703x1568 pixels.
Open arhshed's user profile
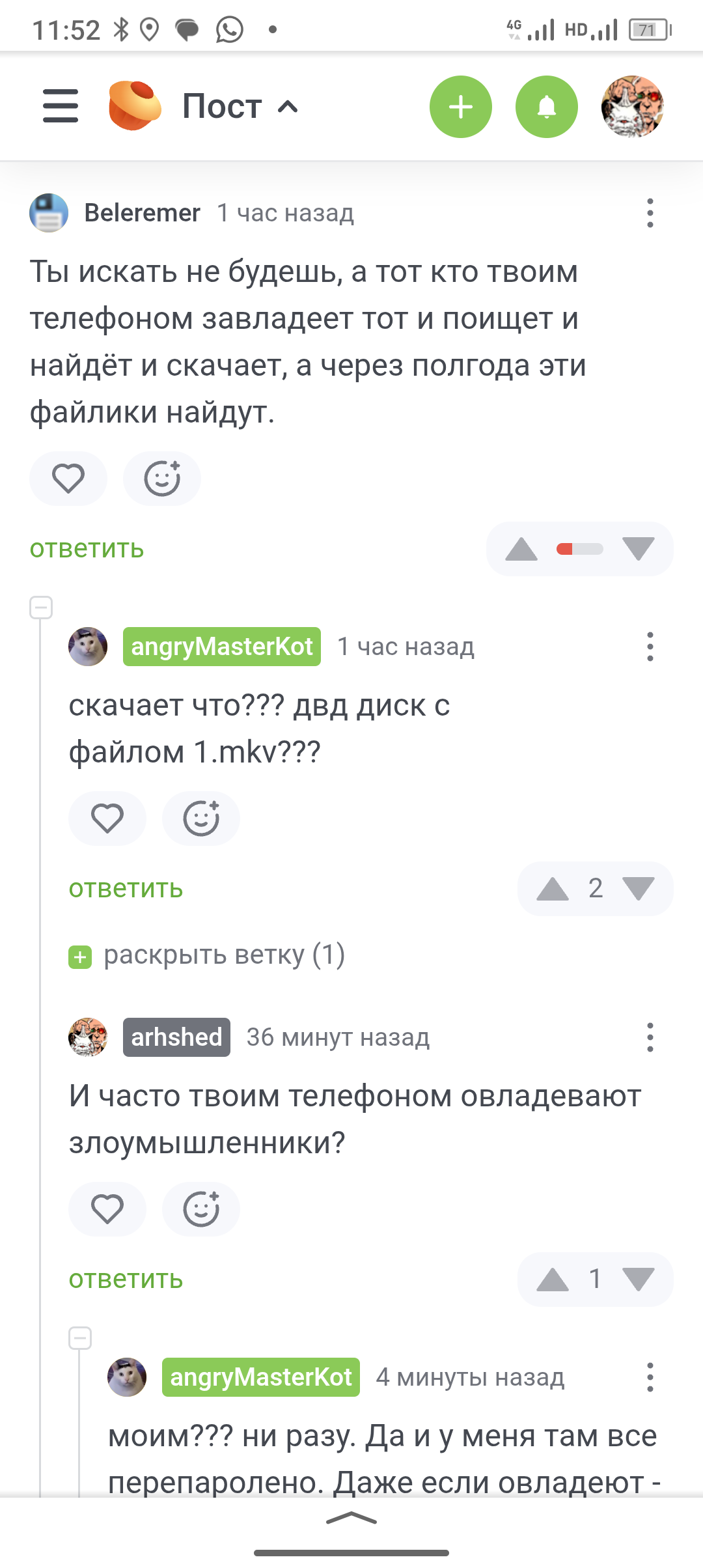point(176,1037)
